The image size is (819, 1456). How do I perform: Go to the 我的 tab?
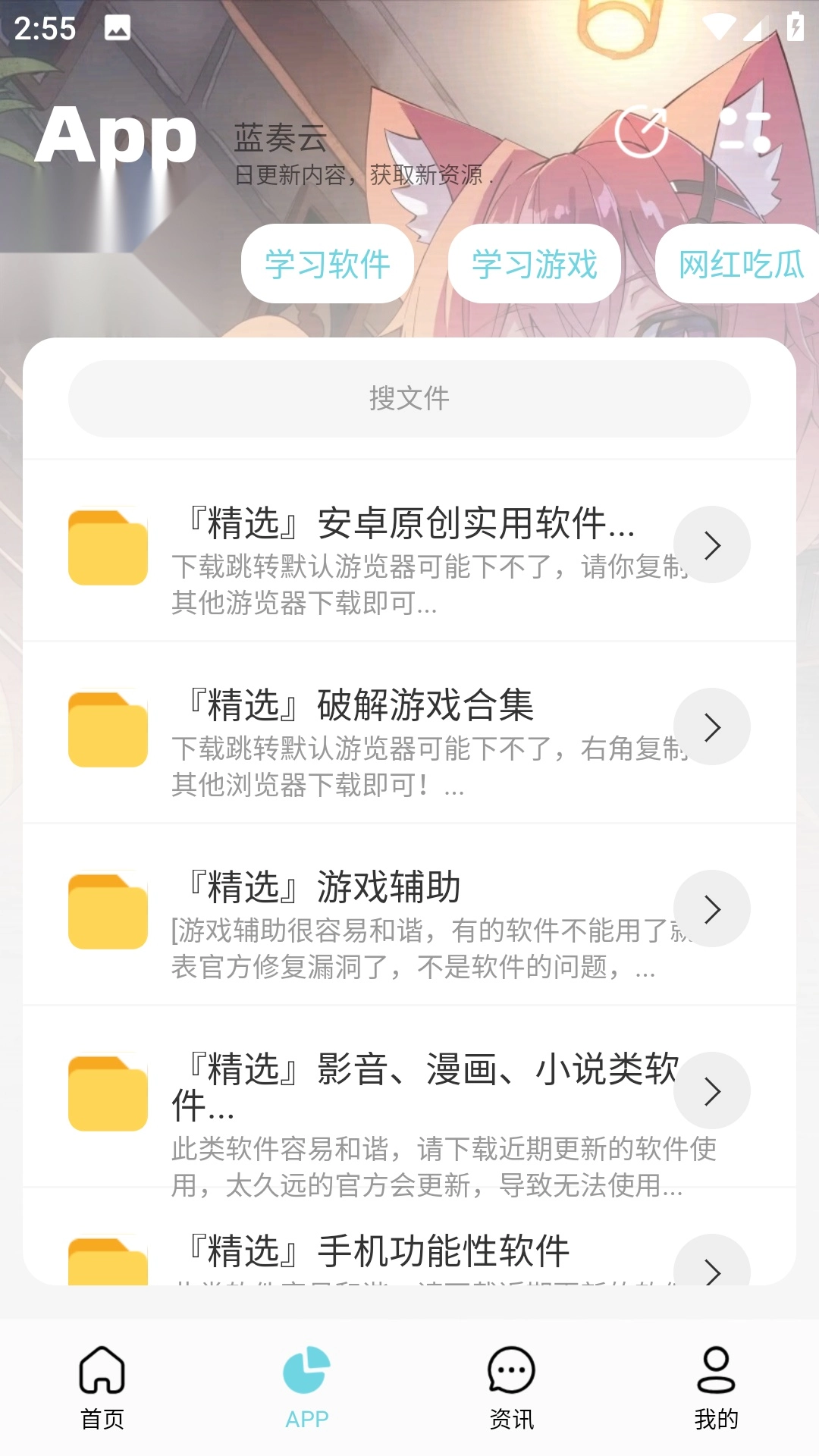click(716, 1388)
